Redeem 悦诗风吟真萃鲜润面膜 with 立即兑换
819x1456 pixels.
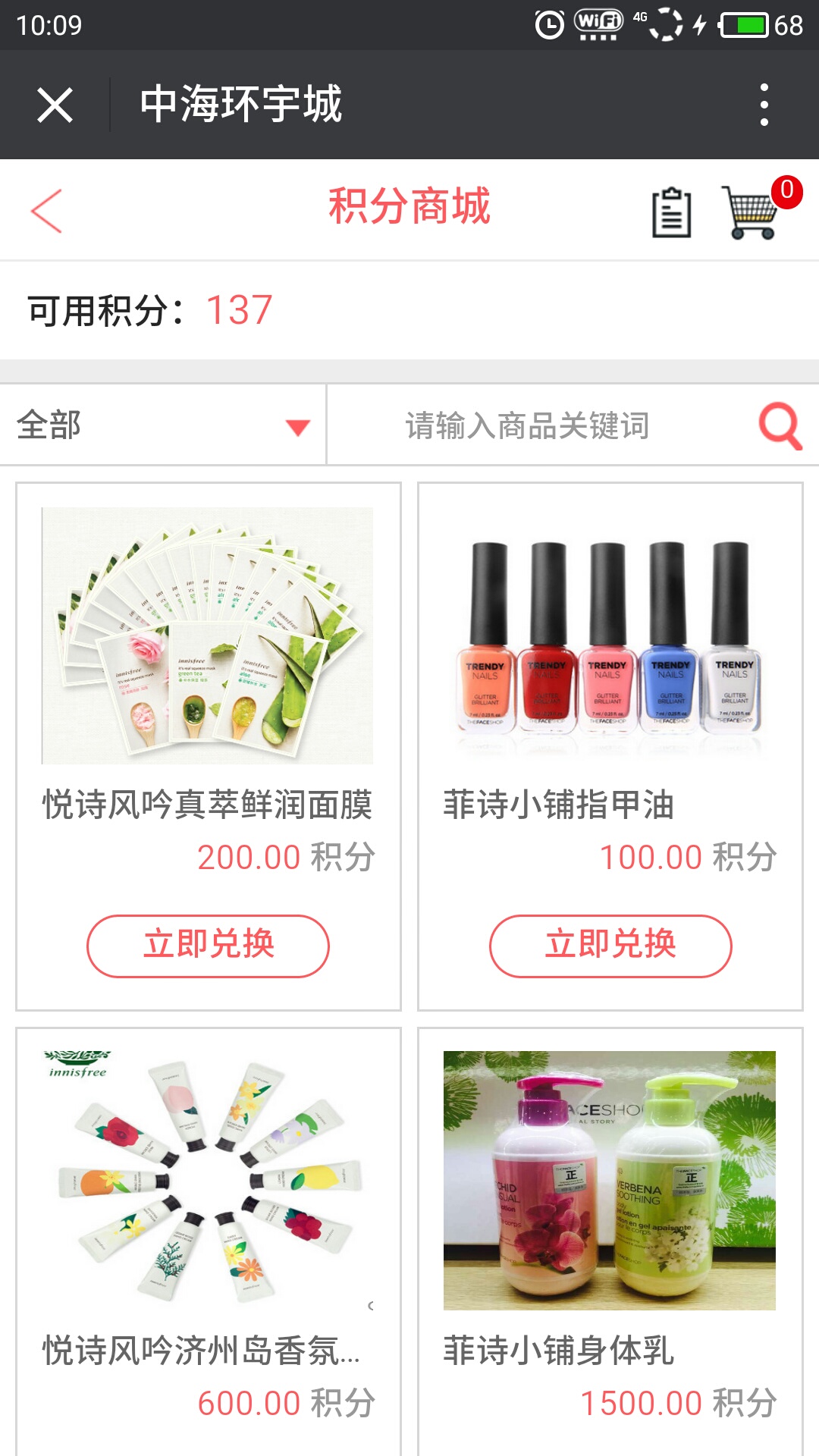coord(208,946)
